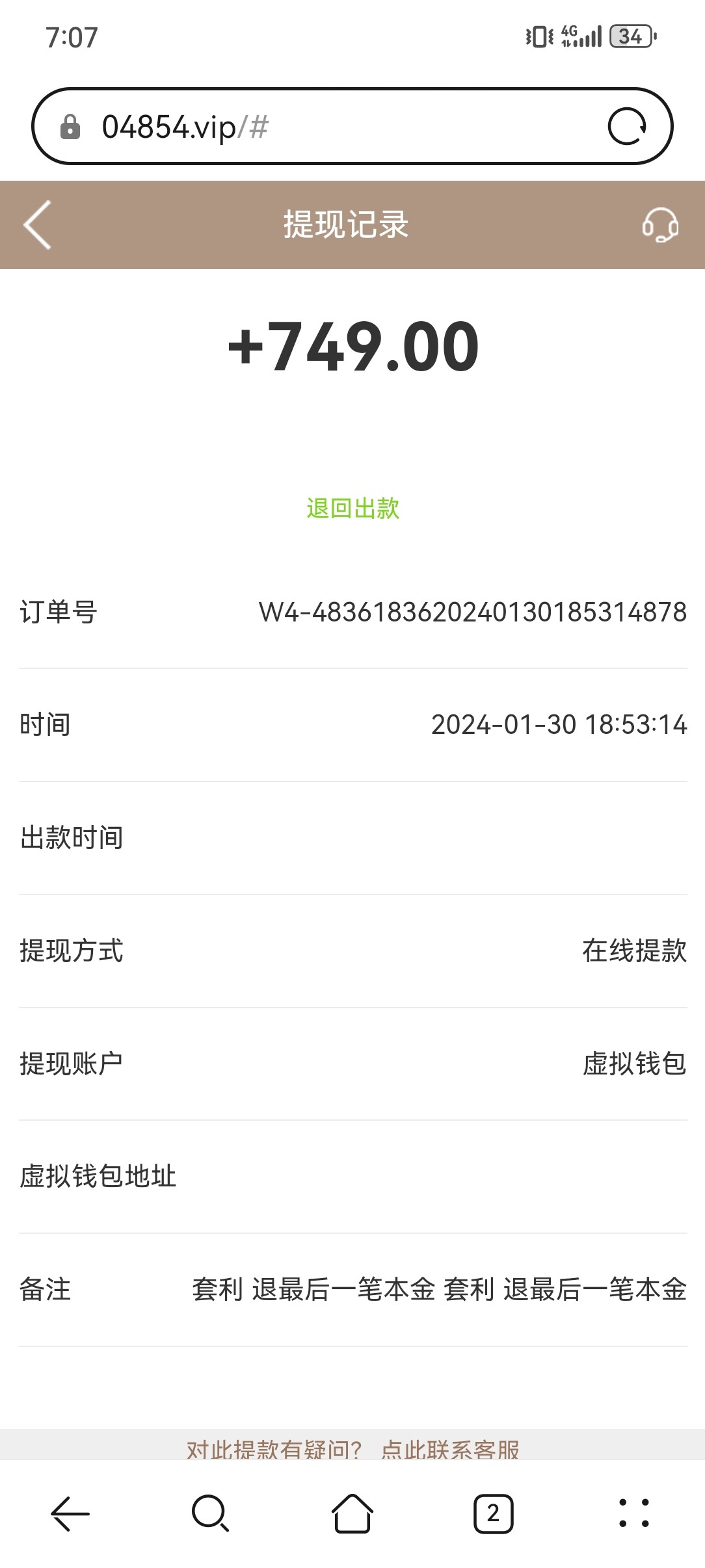The image size is (705, 1568).
Task: Tap the battery indicator showing 34
Action: [629, 37]
